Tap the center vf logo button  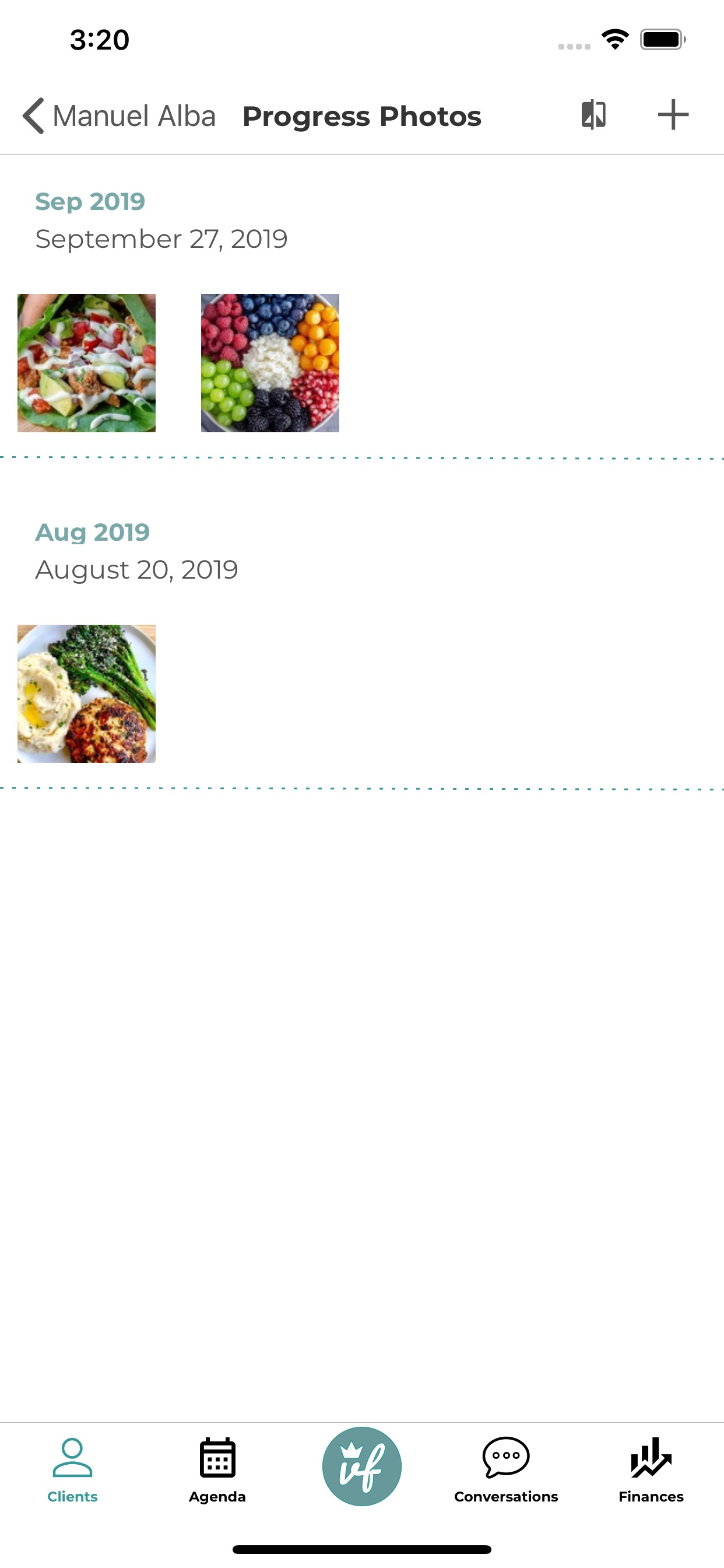362,1466
